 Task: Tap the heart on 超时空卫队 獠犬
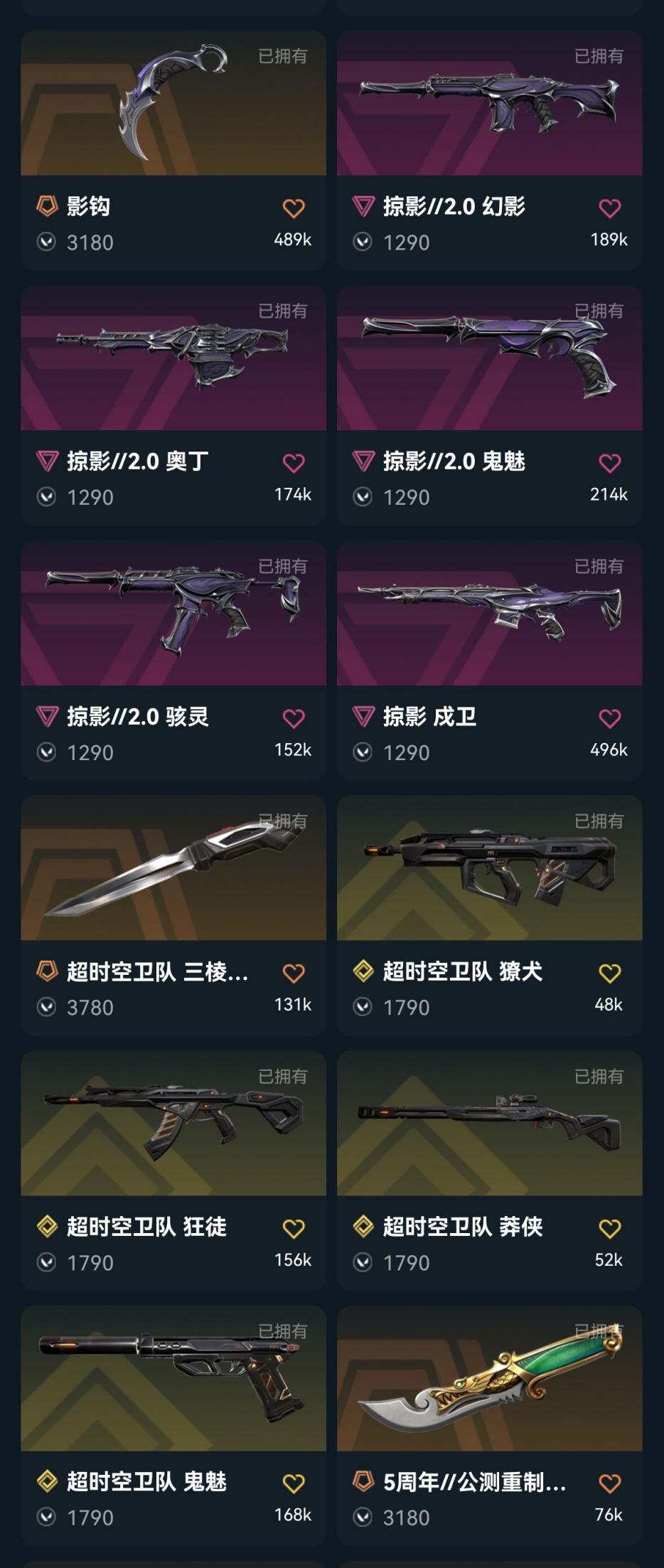click(x=609, y=974)
